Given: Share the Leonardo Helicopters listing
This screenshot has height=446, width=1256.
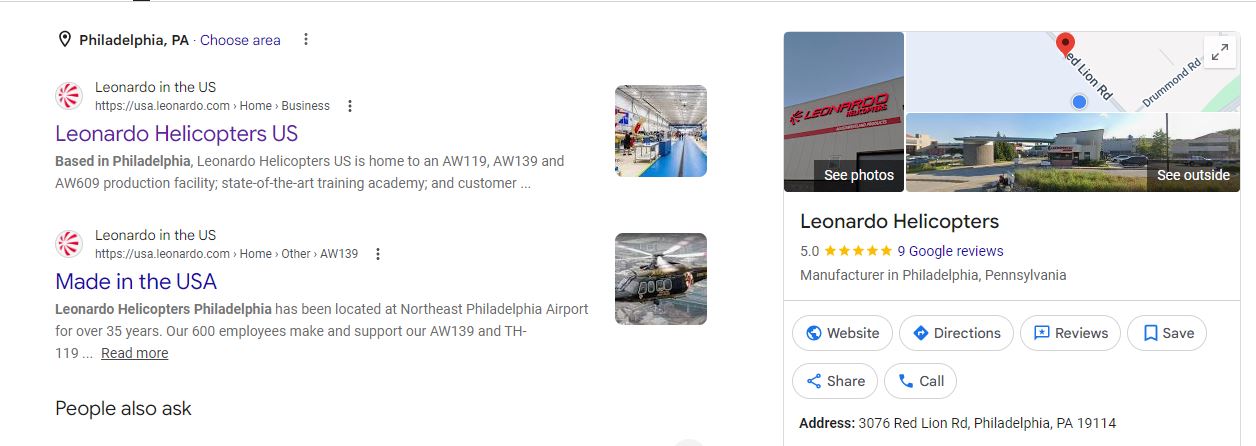Looking at the screenshot, I should click(835, 381).
